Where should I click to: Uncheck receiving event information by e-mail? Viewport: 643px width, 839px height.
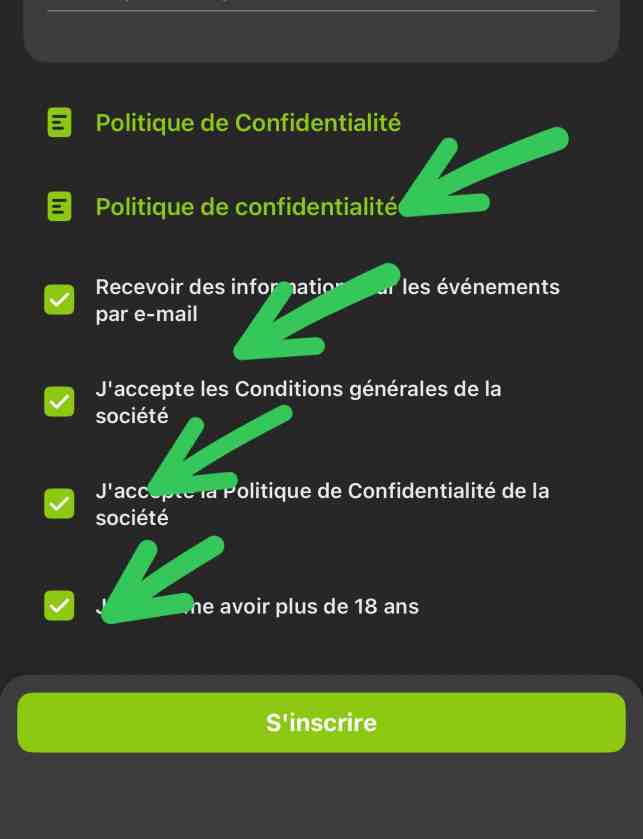pos(60,299)
